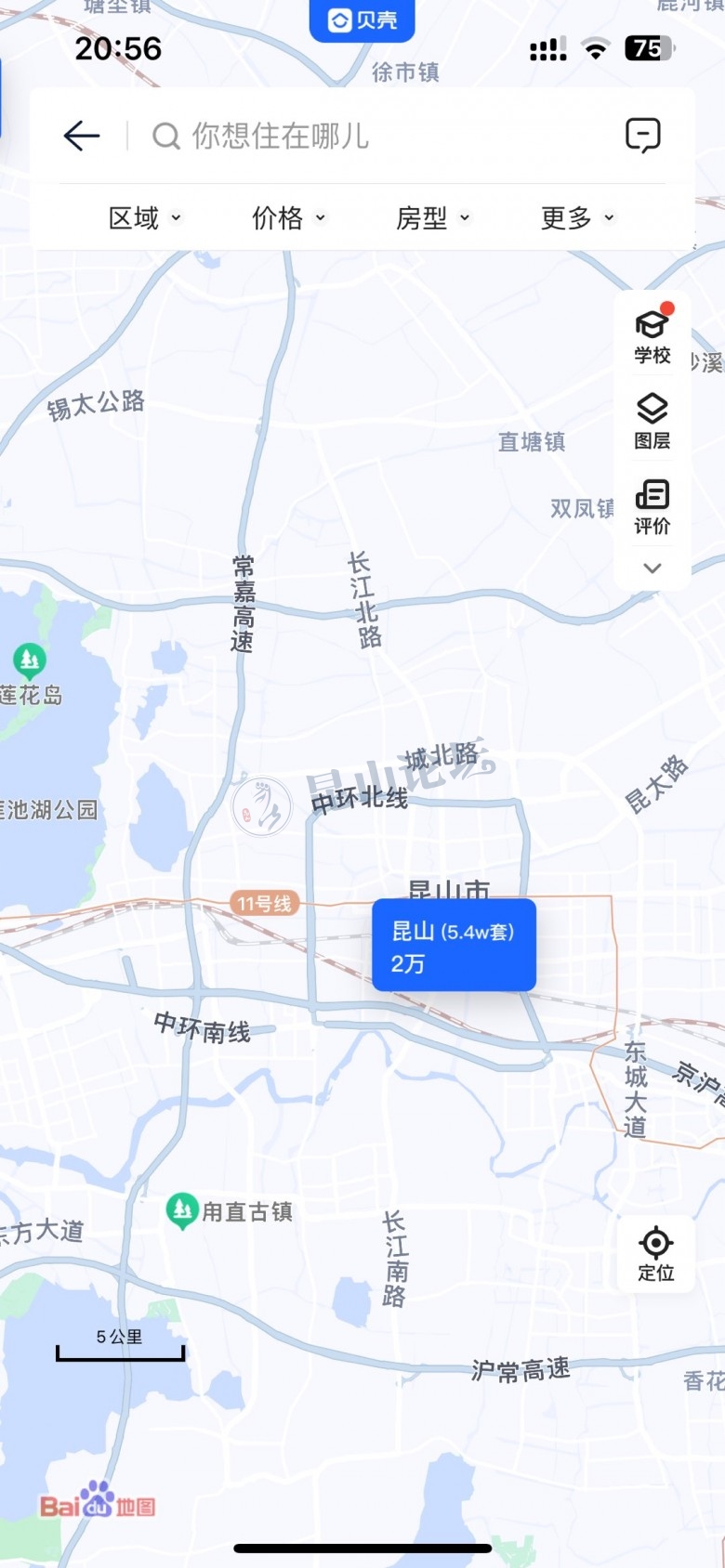Screen dimensions: 725x1568
Task: Choose the 房型 filter dropdown
Action: pos(433,218)
